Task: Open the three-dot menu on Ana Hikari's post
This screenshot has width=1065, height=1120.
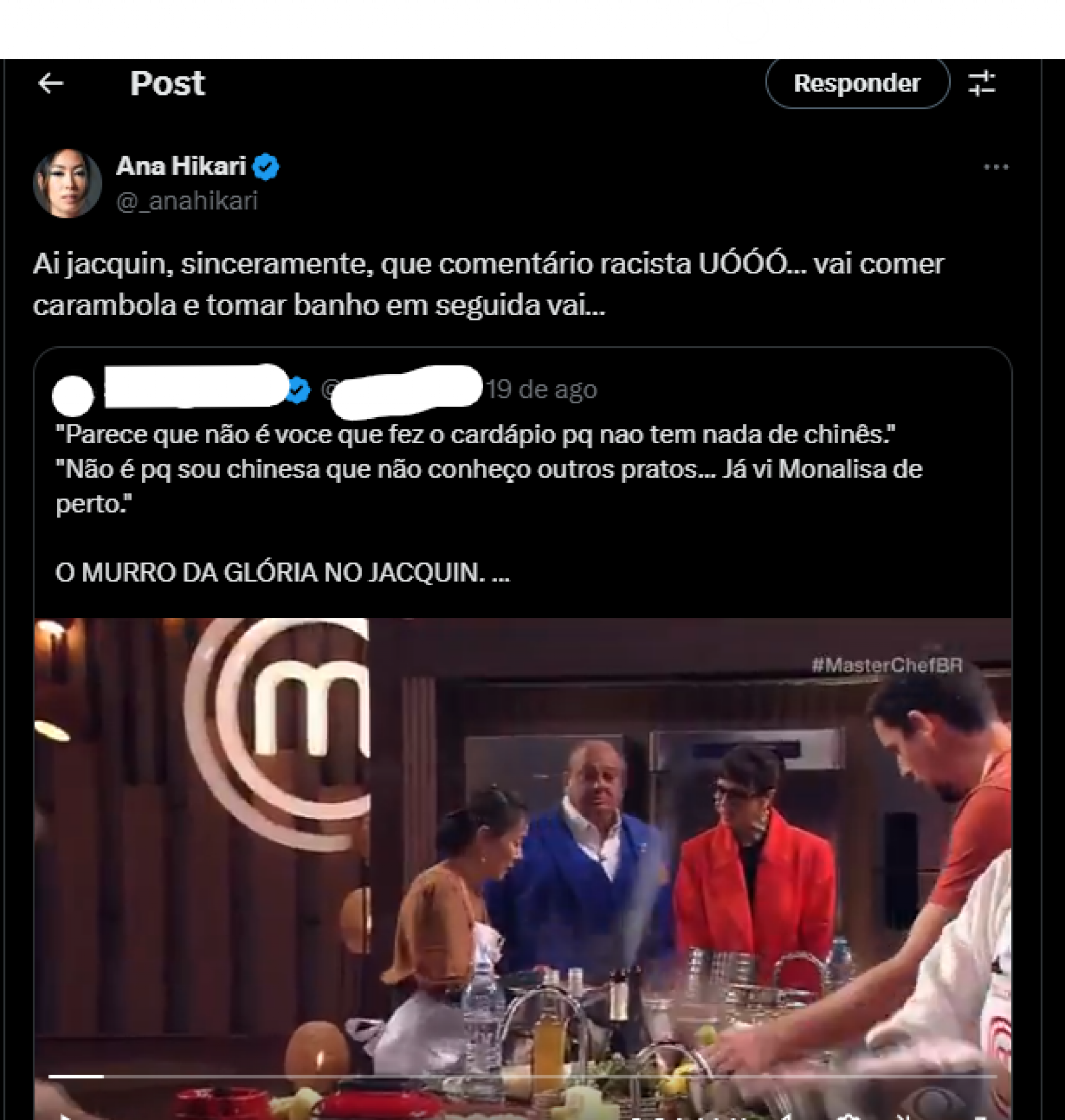Action: [996, 167]
